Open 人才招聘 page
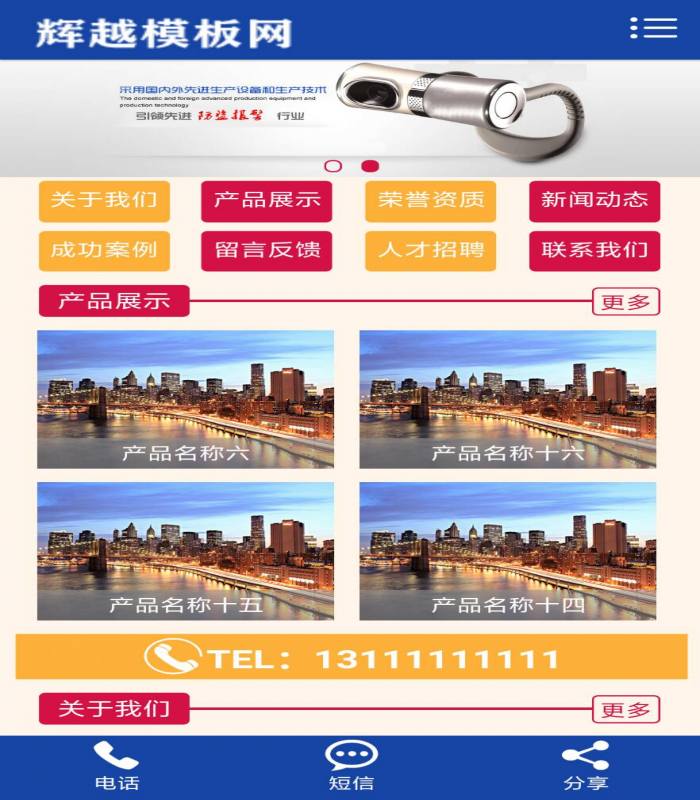Image resolution: width=700 pixels, height=800 pixels. pyautogui.click(x=430, y=250)
